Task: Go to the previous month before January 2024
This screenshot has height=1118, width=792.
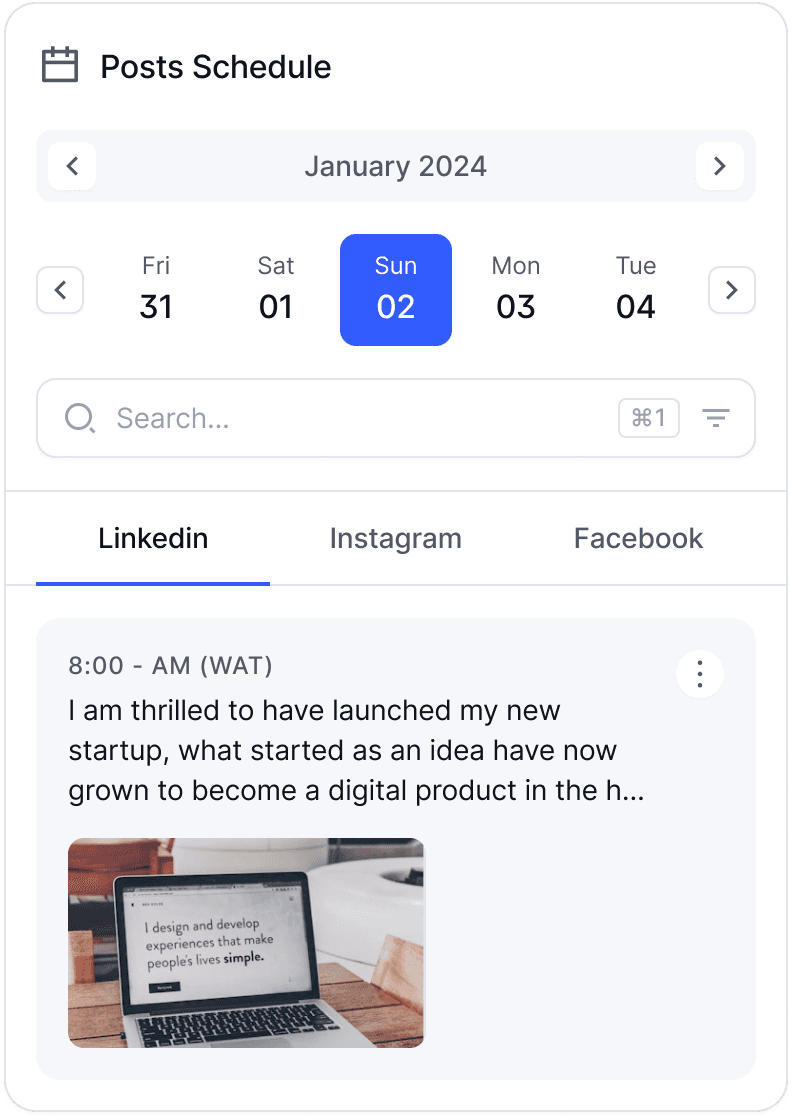Action: 72,166
